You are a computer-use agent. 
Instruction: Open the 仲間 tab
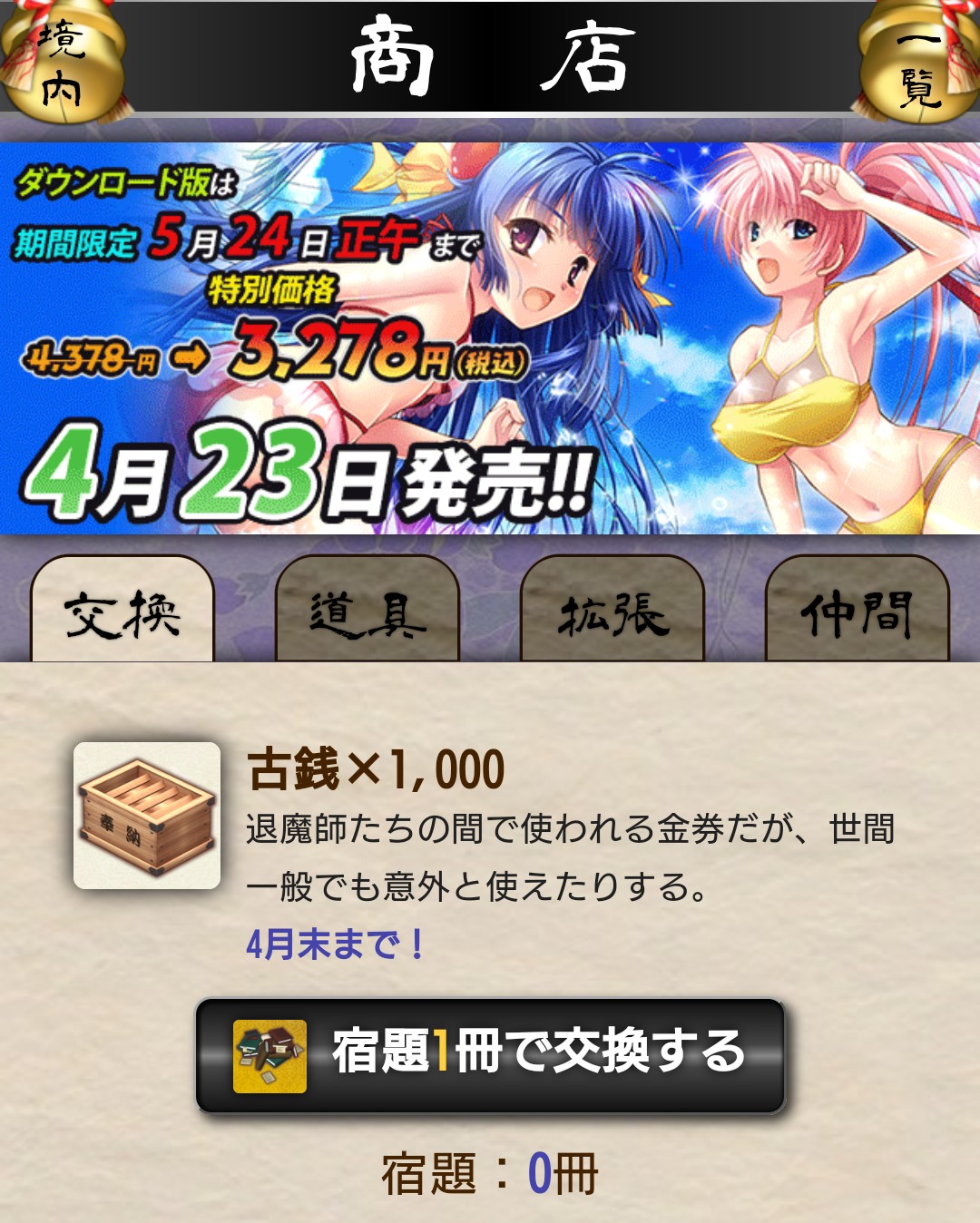857,611
